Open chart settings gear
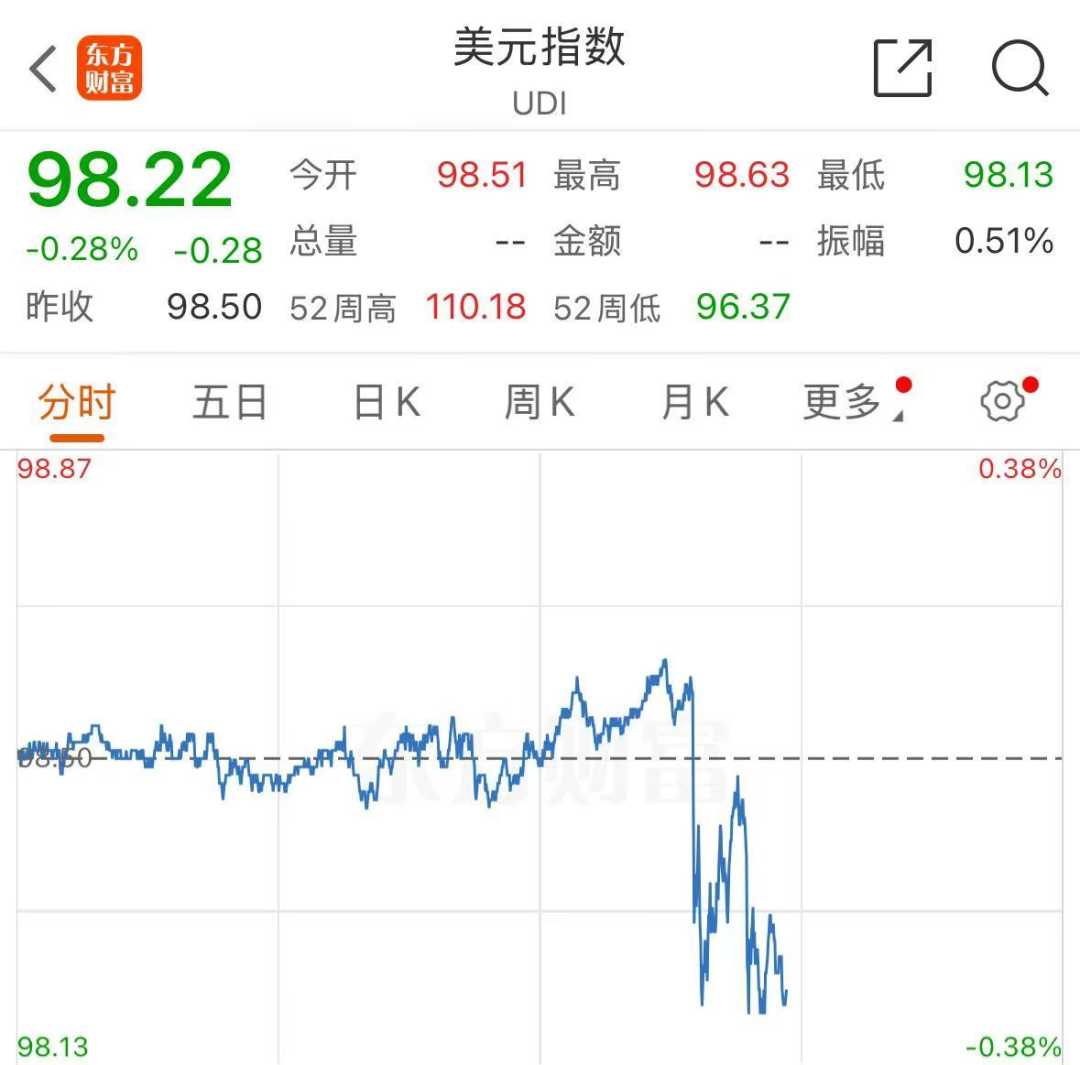Viewport: 1080px width, 1065px height. click(1002, 402)
